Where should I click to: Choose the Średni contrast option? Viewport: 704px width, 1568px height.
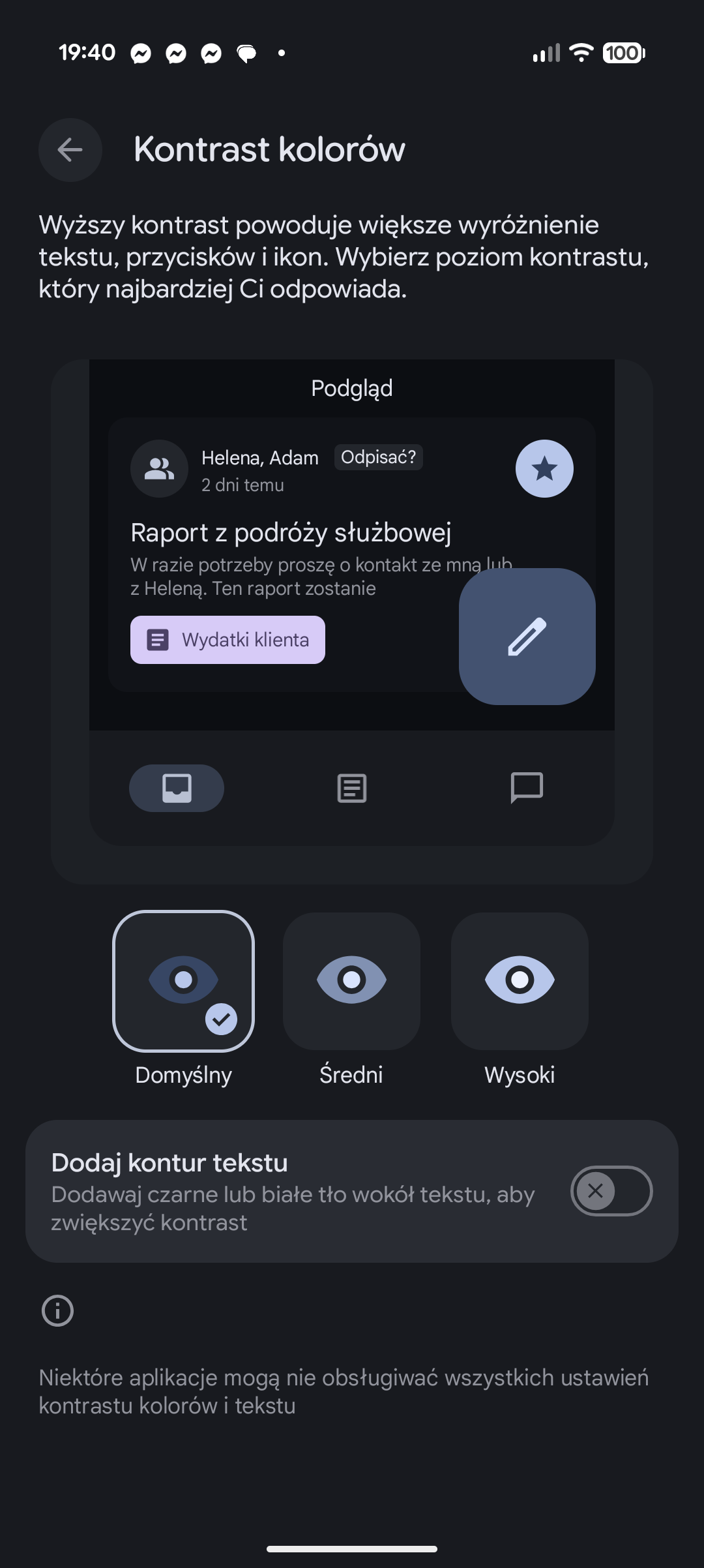coord(351,980)
